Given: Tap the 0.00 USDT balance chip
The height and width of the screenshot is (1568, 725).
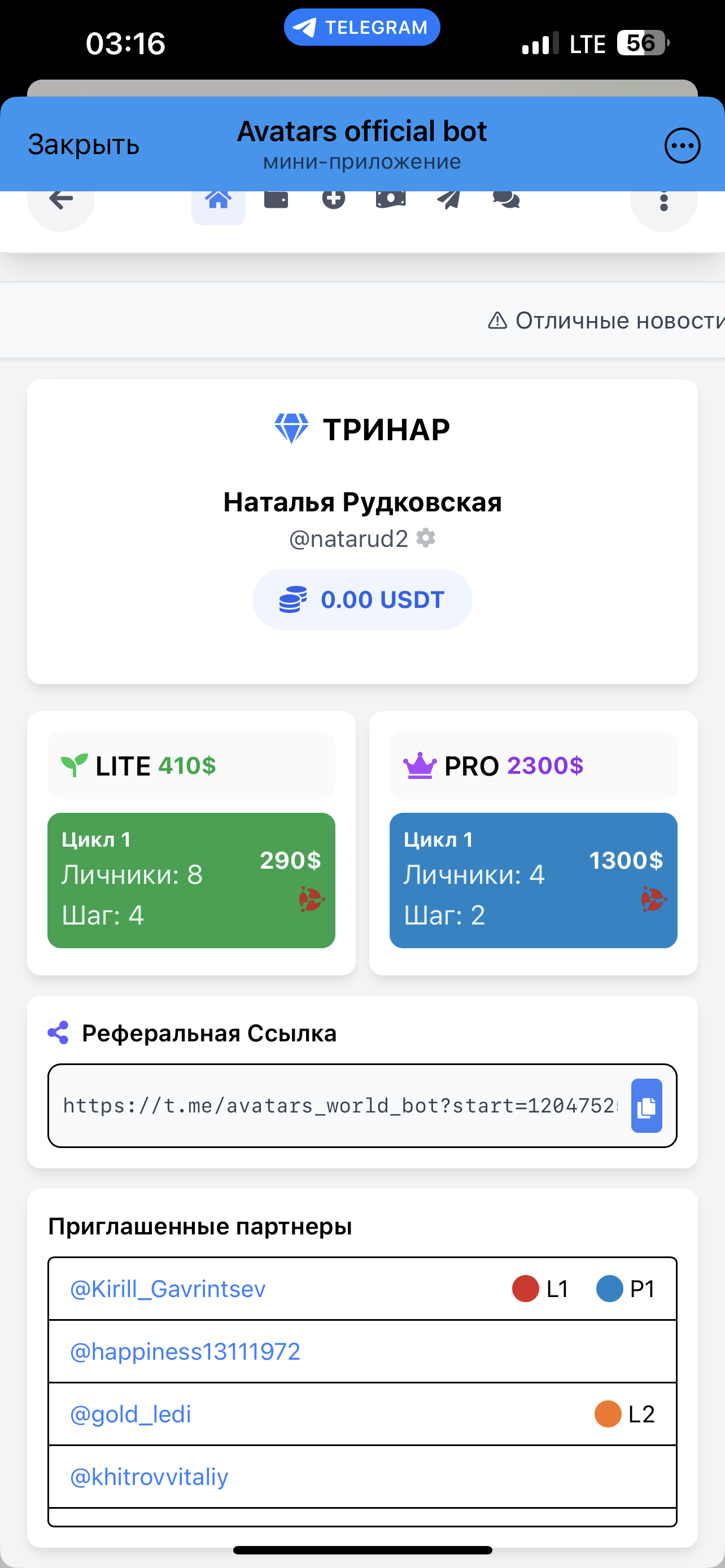Looking at the screenshot, I should coord(362,599).
